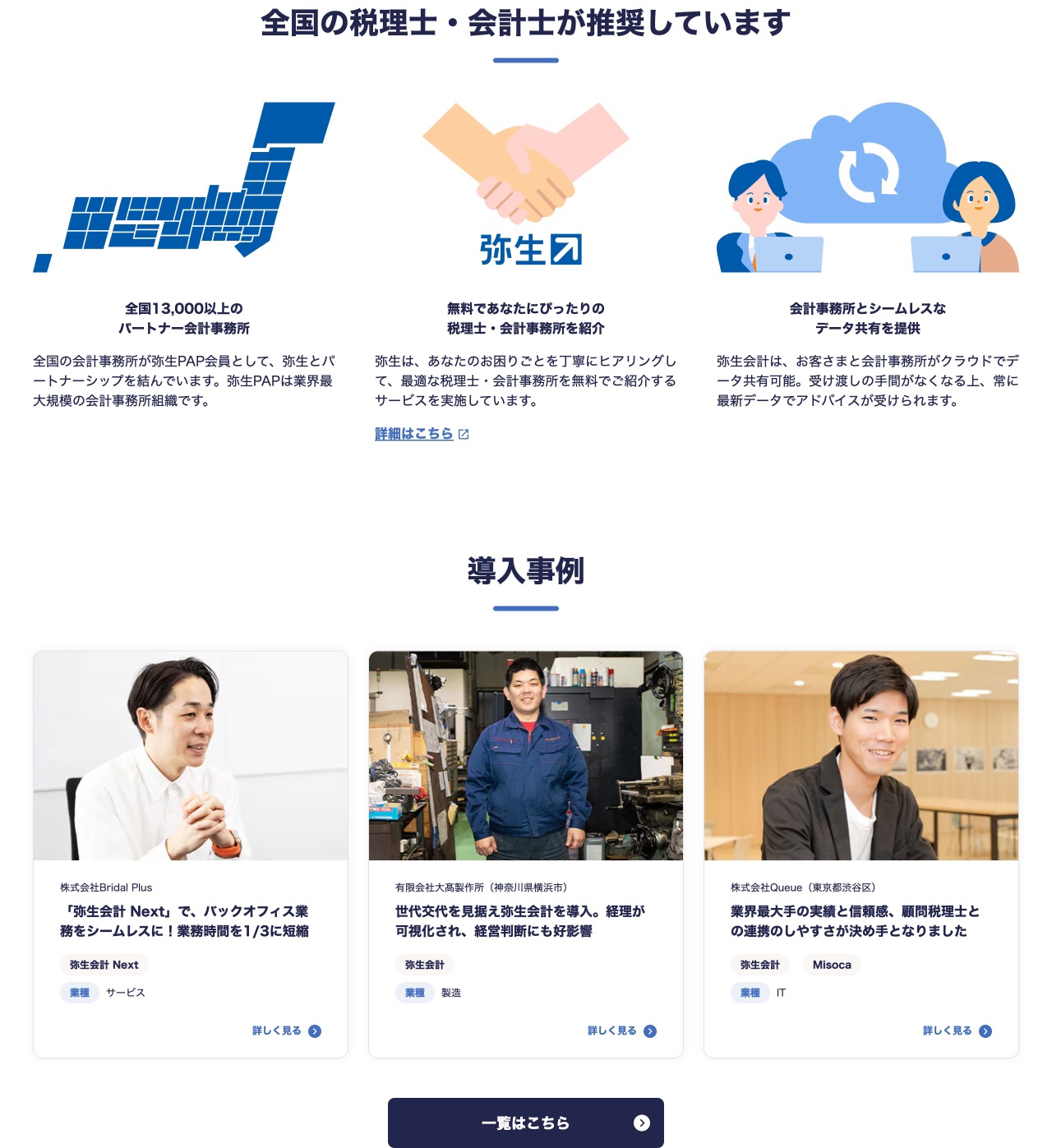Click the 一覧はこちら button
The image size is (1052, 1148).
tap(526, 1123)
